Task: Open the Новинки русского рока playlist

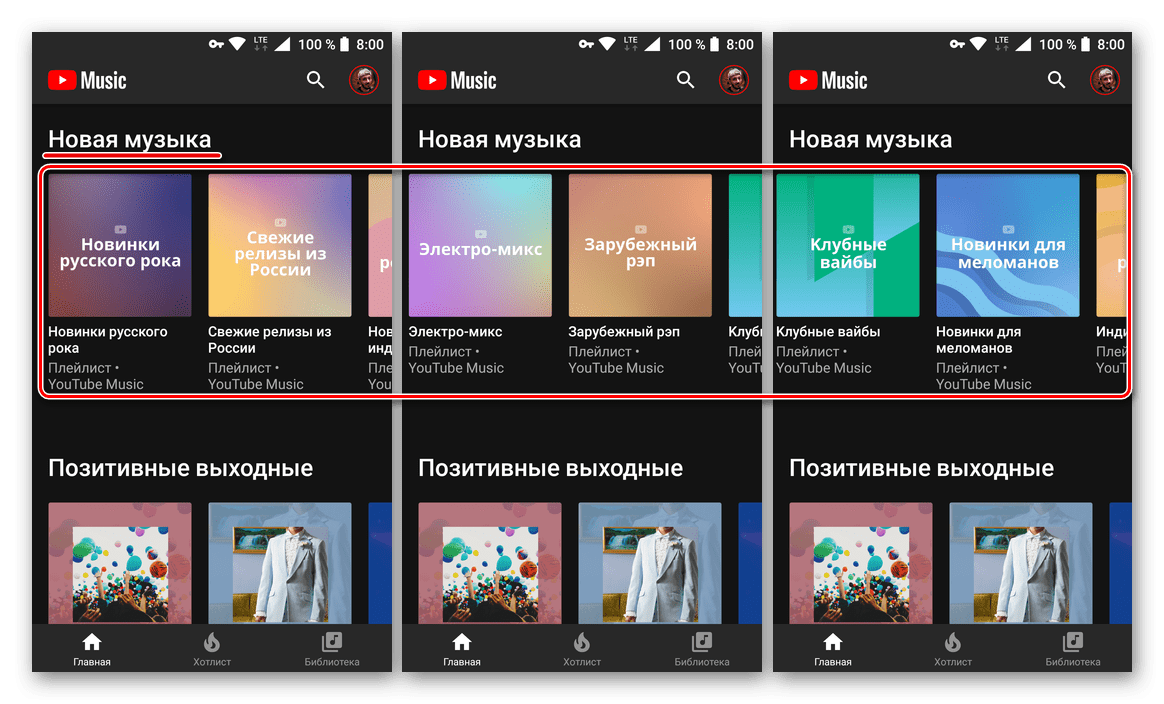Action: (120, 245)
